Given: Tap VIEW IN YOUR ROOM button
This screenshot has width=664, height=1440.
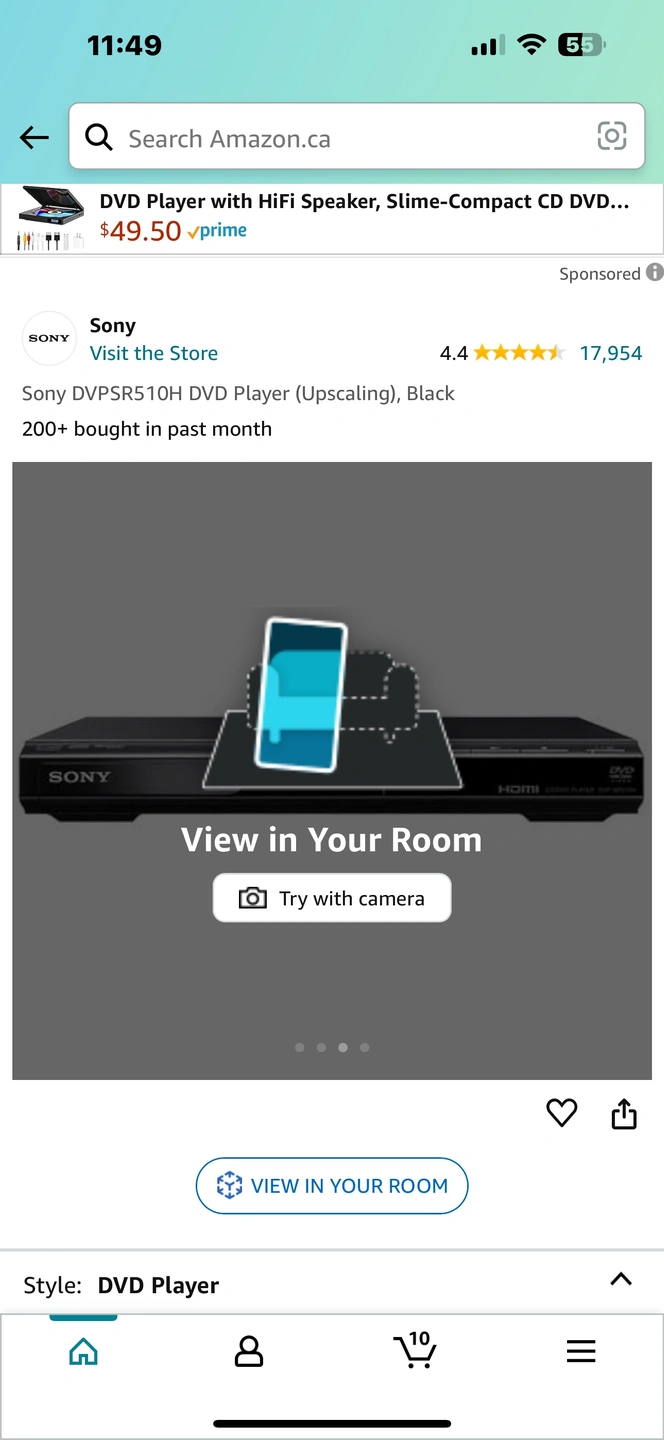Looking at the screenshot, I should click(x=332, y=1186).
